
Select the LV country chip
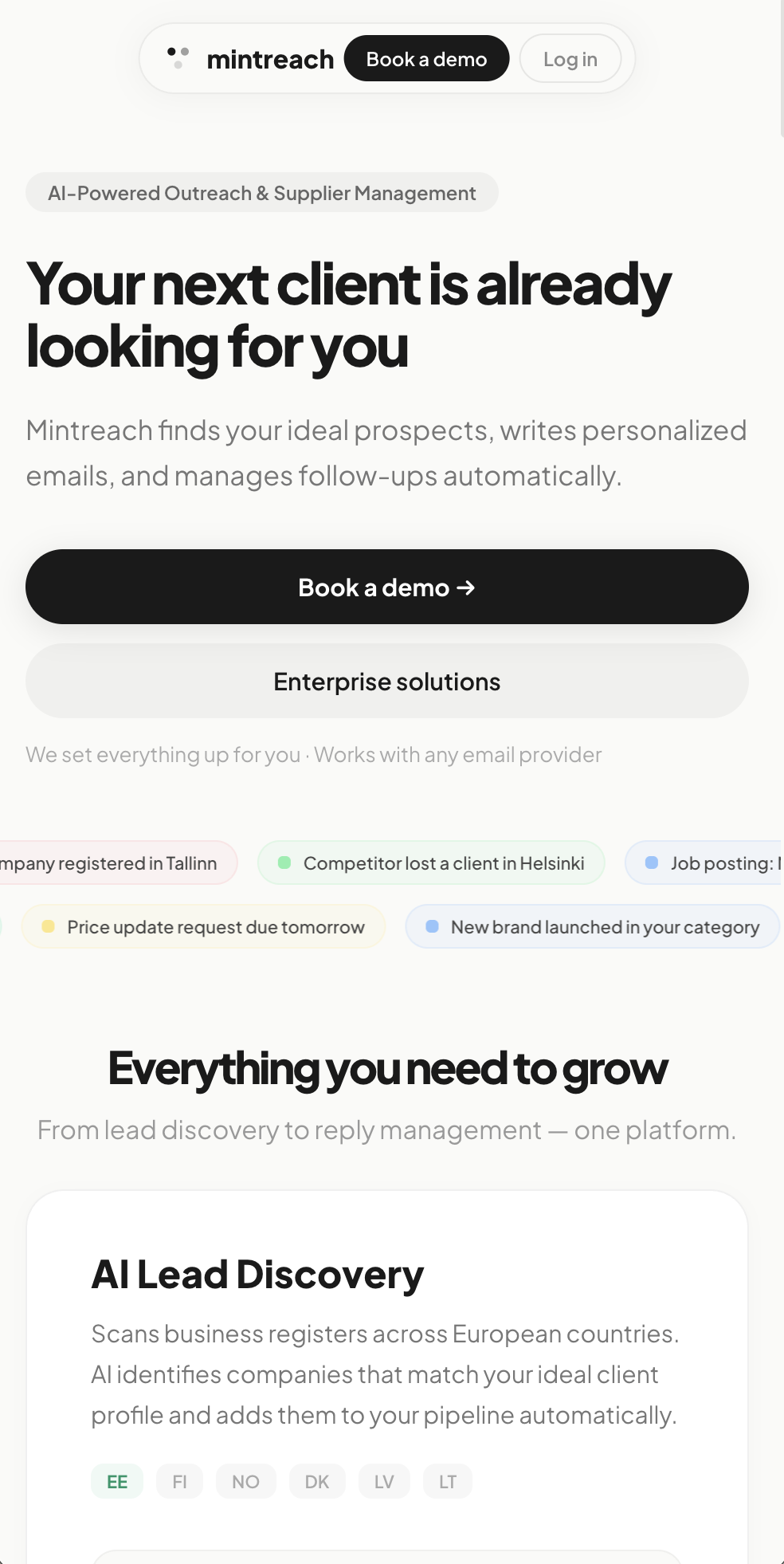click(x=384, y=1482)
